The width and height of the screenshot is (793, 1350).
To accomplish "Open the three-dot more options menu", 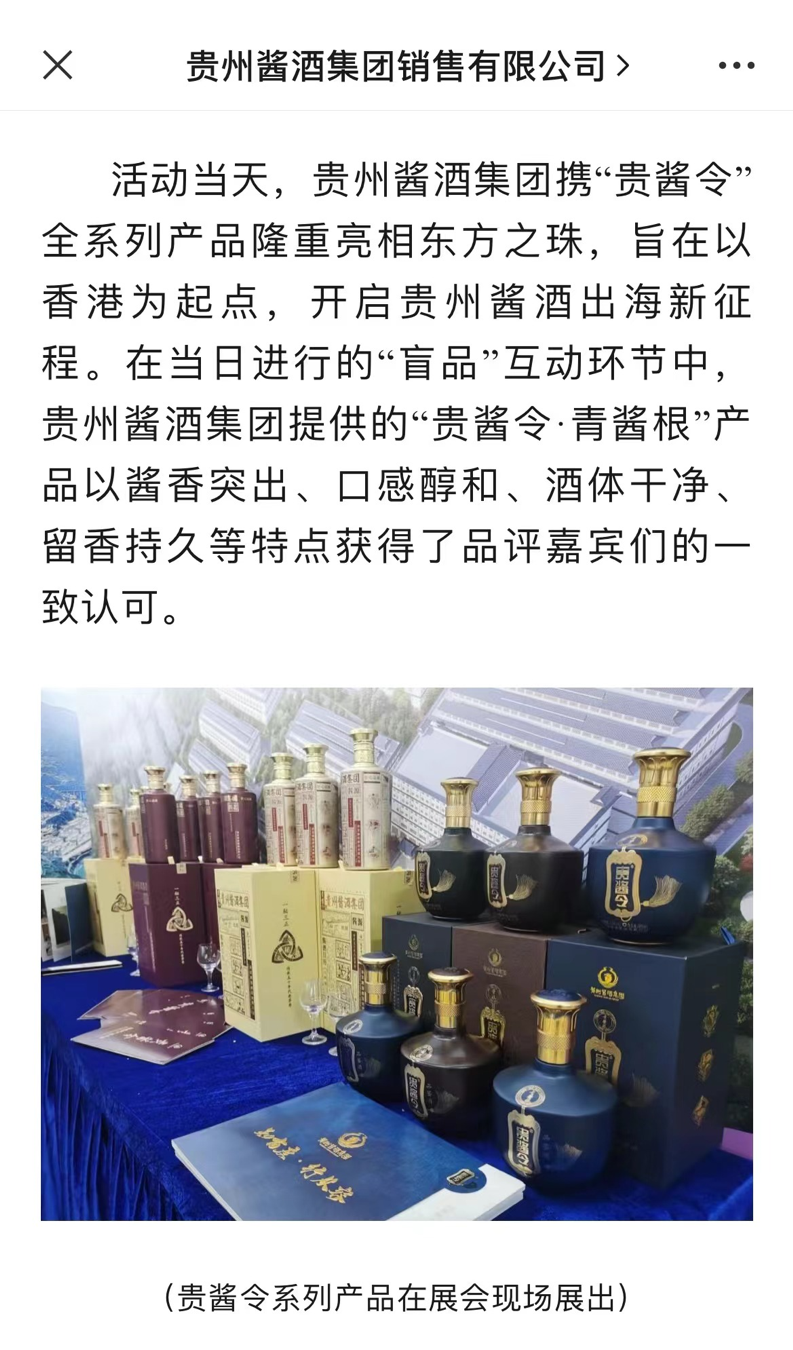I will pyautogui.click(x=736, y=66).
